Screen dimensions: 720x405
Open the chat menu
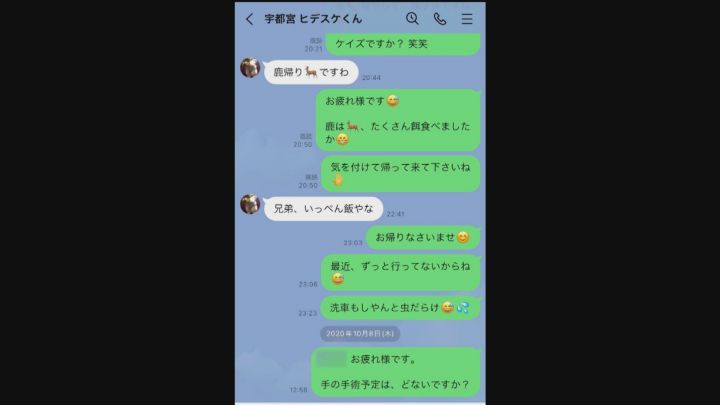click(467, 19)
